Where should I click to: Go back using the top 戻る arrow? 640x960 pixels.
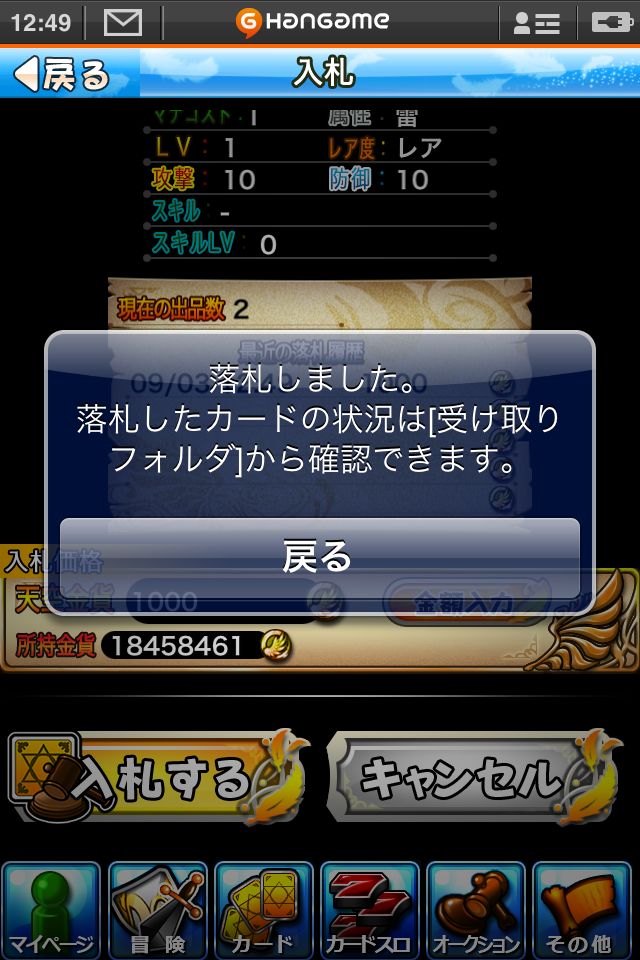click(x=64, y=74)
